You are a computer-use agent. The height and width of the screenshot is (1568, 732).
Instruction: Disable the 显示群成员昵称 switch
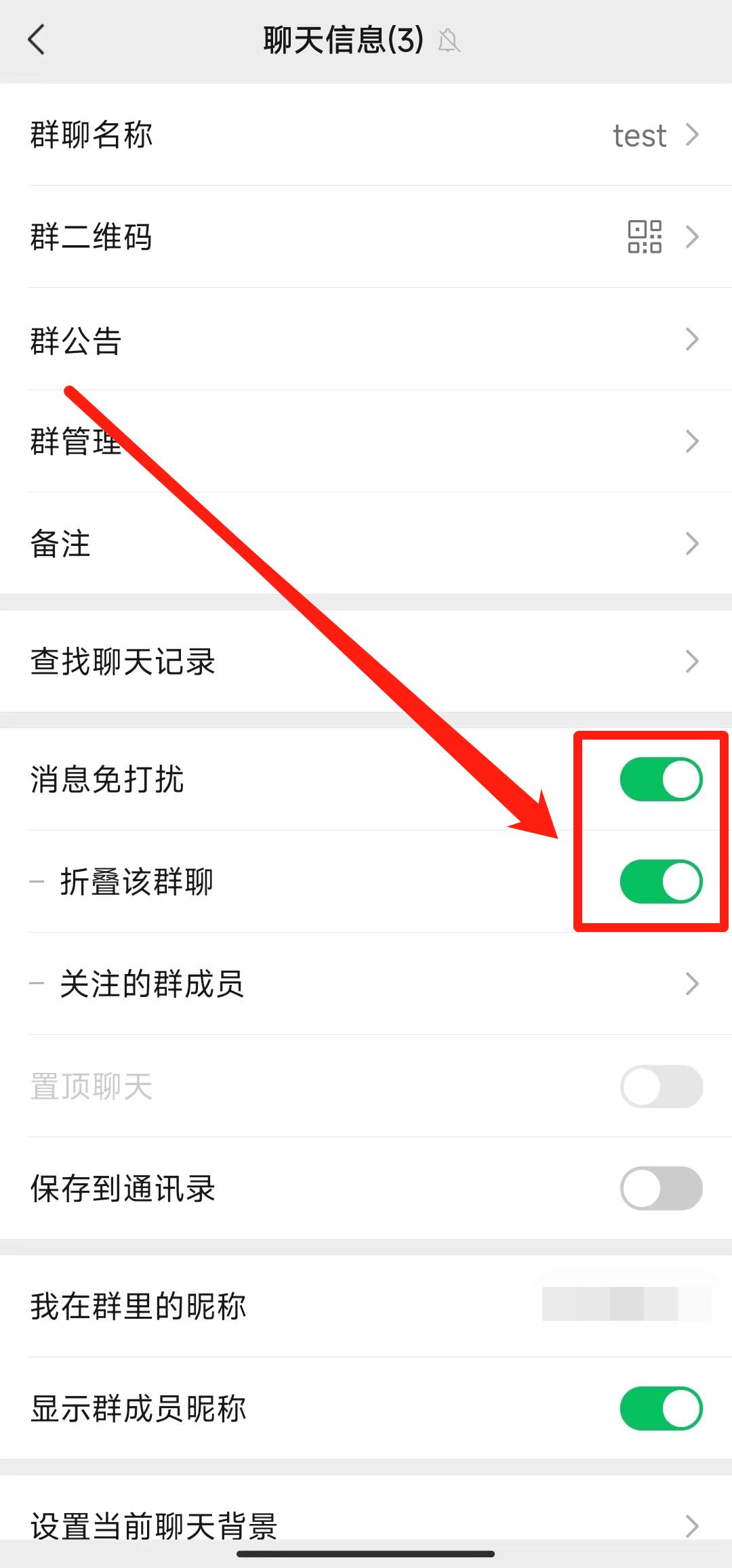coord(659,1409)
